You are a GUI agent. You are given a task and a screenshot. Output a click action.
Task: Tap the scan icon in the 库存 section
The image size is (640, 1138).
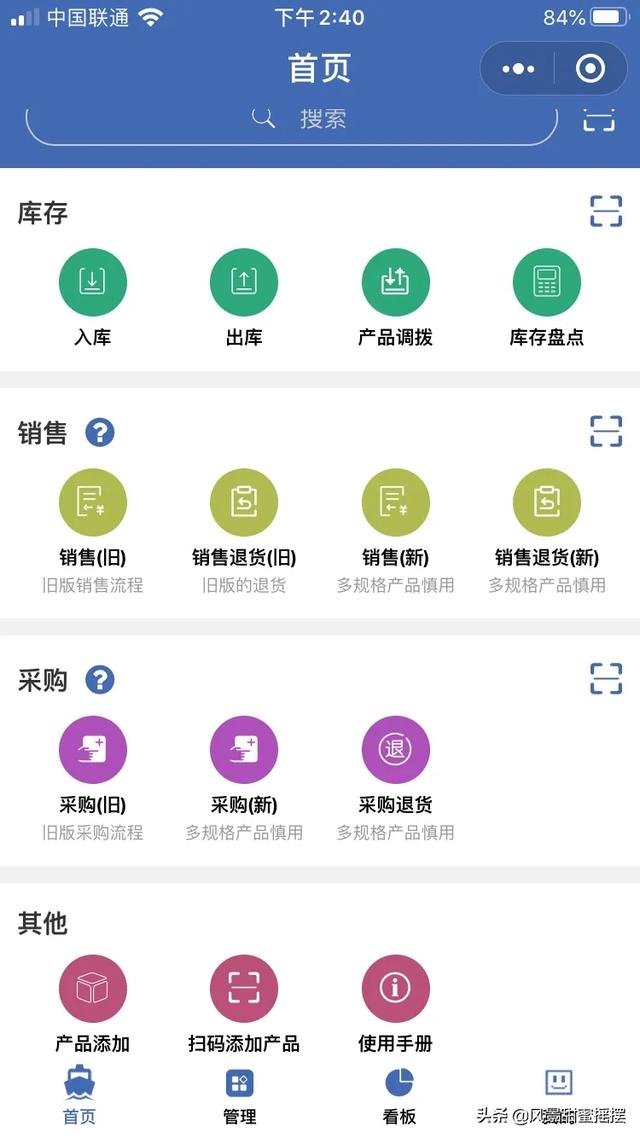606,212
